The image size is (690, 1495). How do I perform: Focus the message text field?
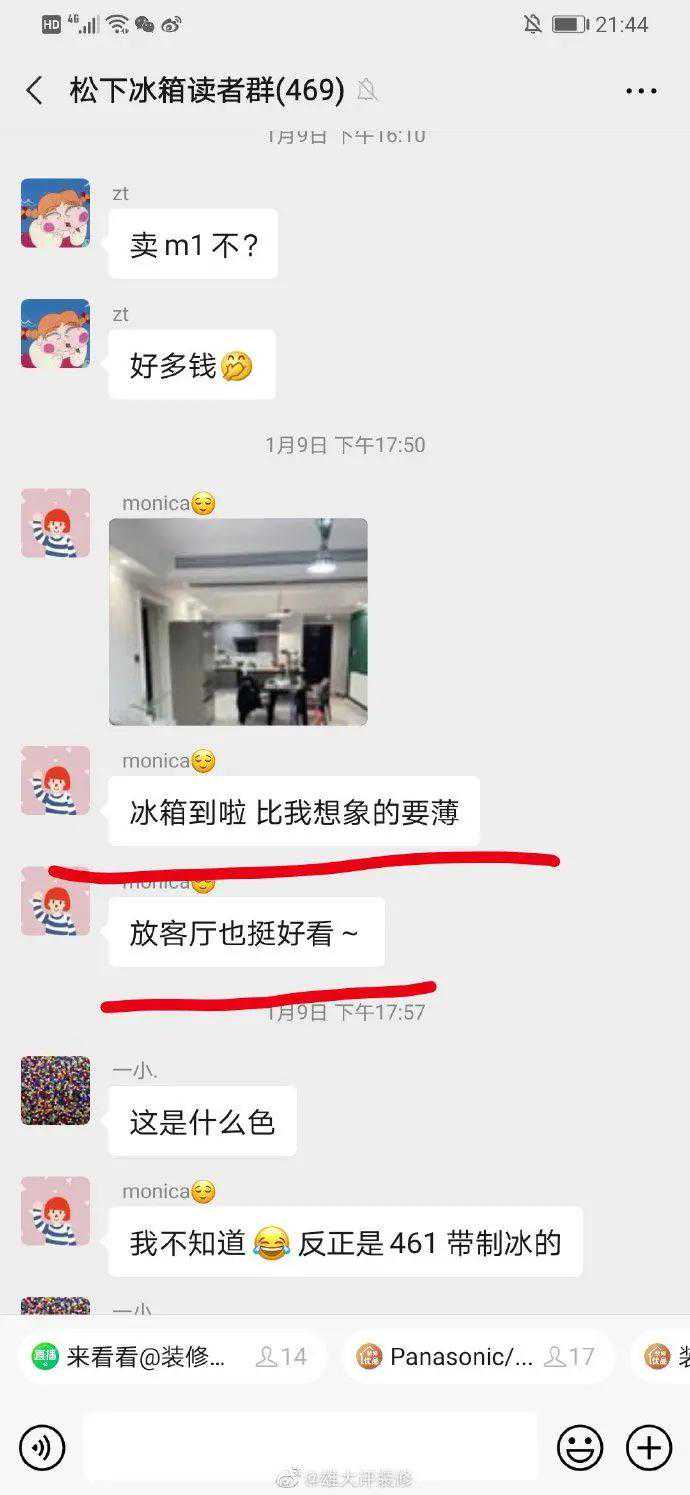pyautogui.click(x=310, y=1447)
